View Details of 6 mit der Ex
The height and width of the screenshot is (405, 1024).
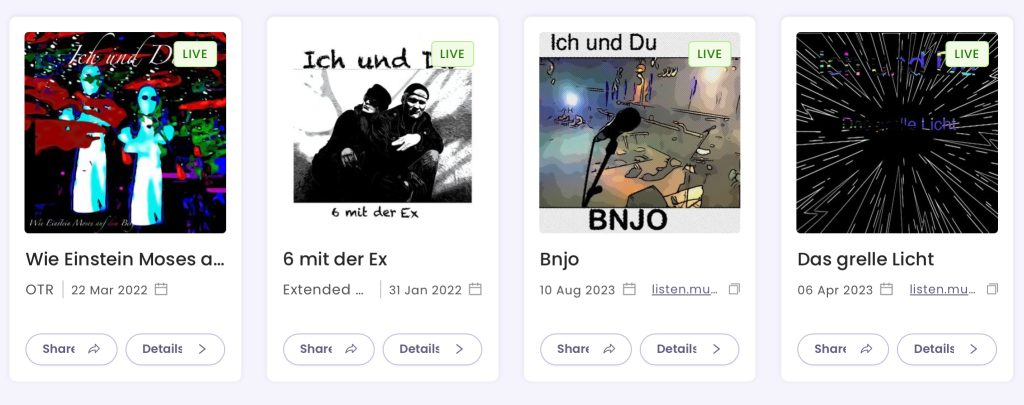(x=432, y=349)
